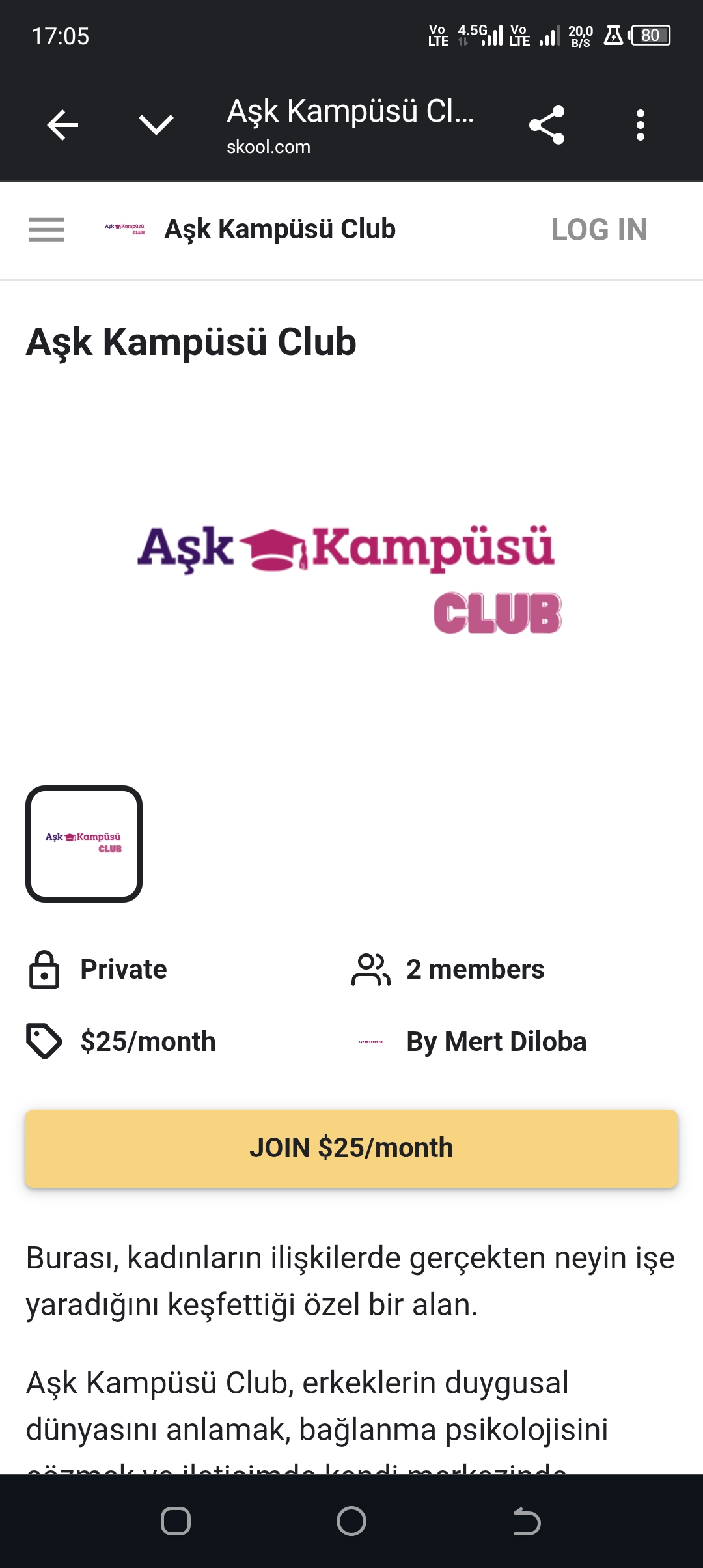Join the club for $25/month
The height and width of the screenshot is (1568, 703).
click(x=351, y=1148)
